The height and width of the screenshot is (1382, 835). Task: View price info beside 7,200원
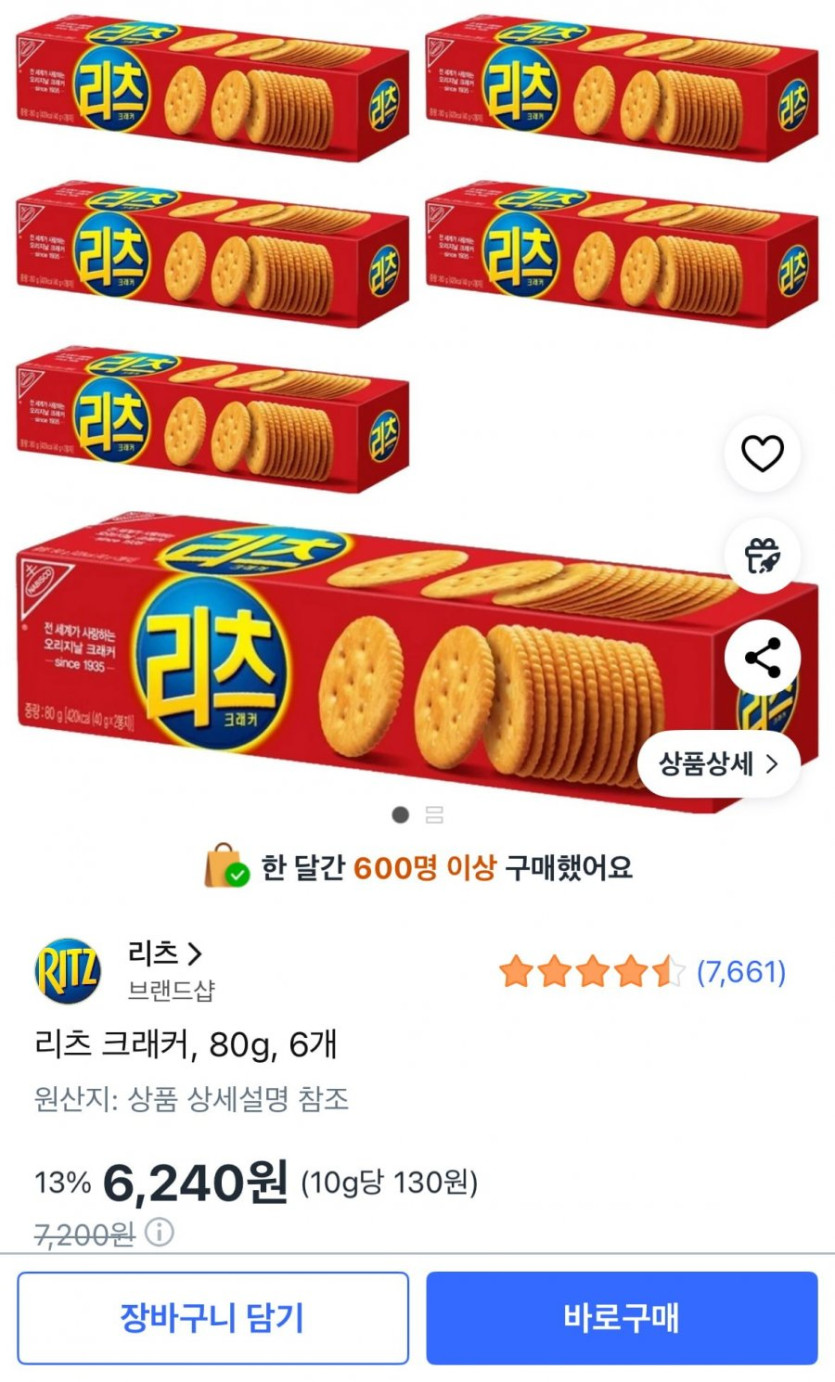click(159, 1233)
